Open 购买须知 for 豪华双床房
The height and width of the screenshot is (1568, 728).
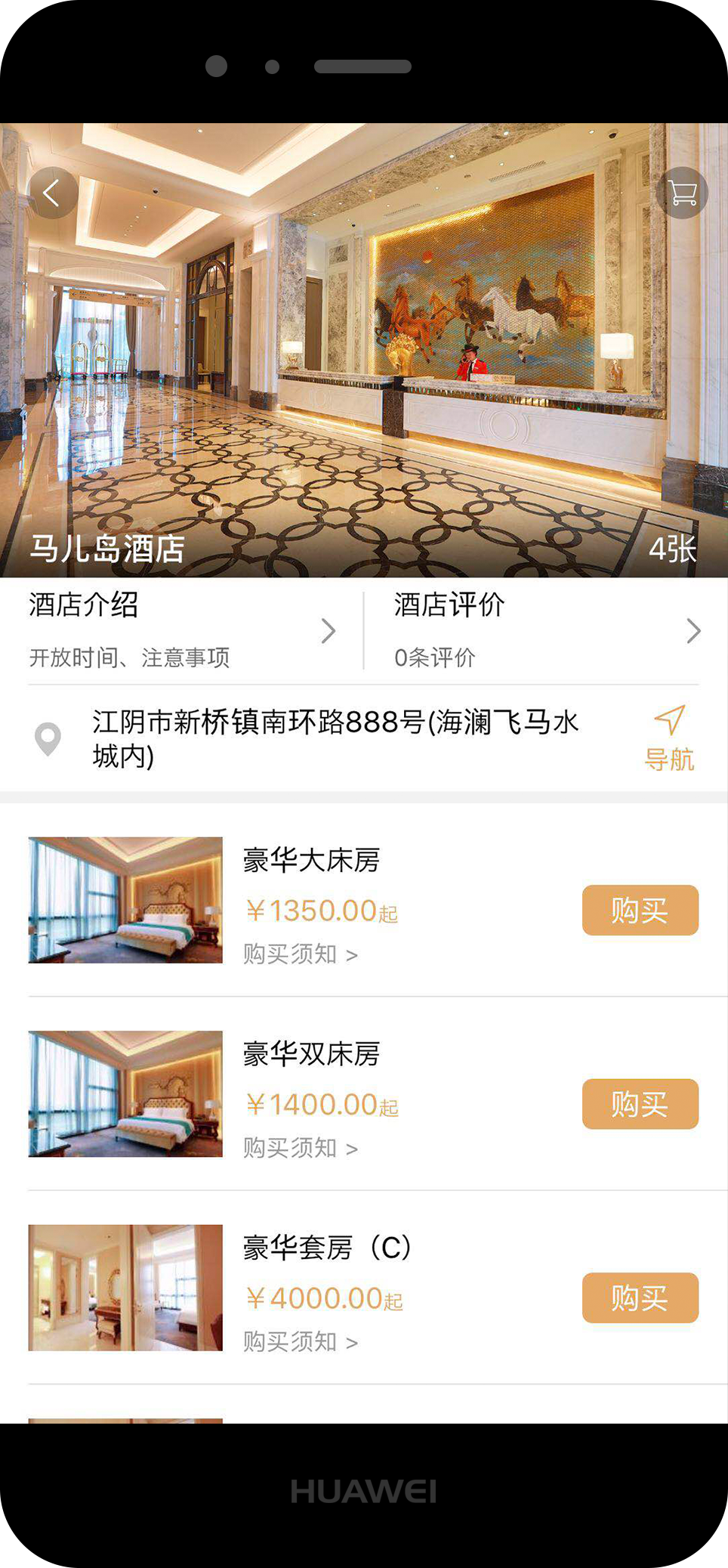coord(300,1148)
